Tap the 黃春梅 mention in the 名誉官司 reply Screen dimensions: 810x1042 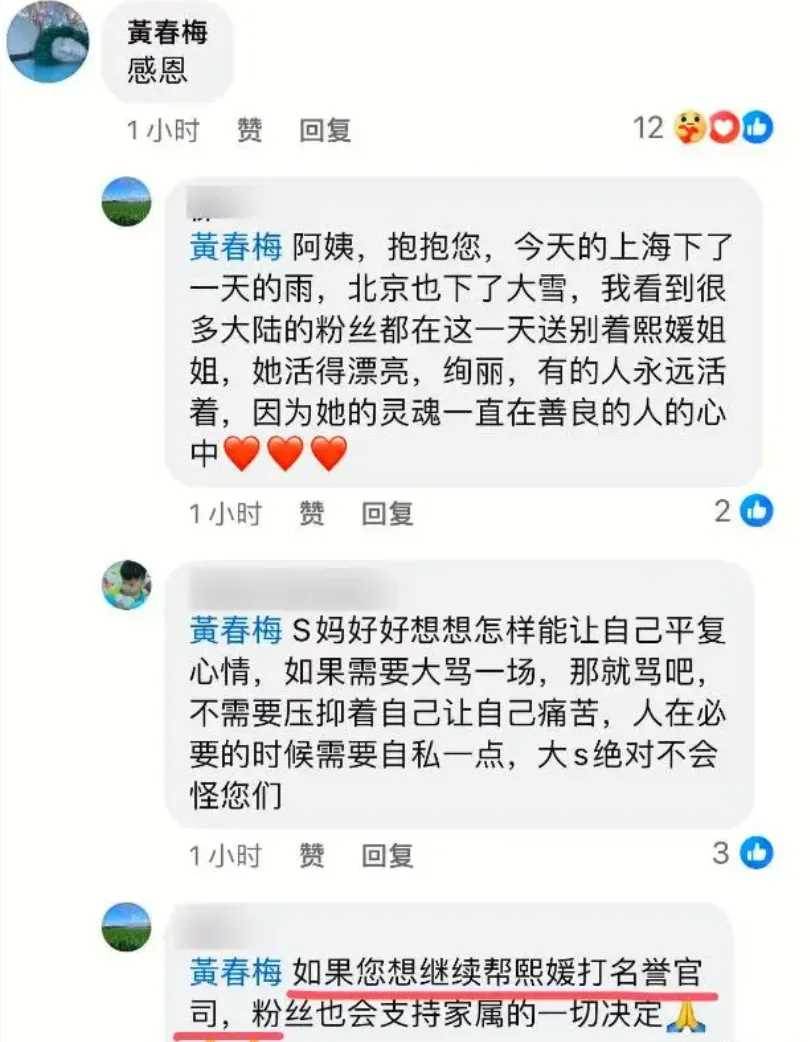pyautogui.click(x=236, y=972)
